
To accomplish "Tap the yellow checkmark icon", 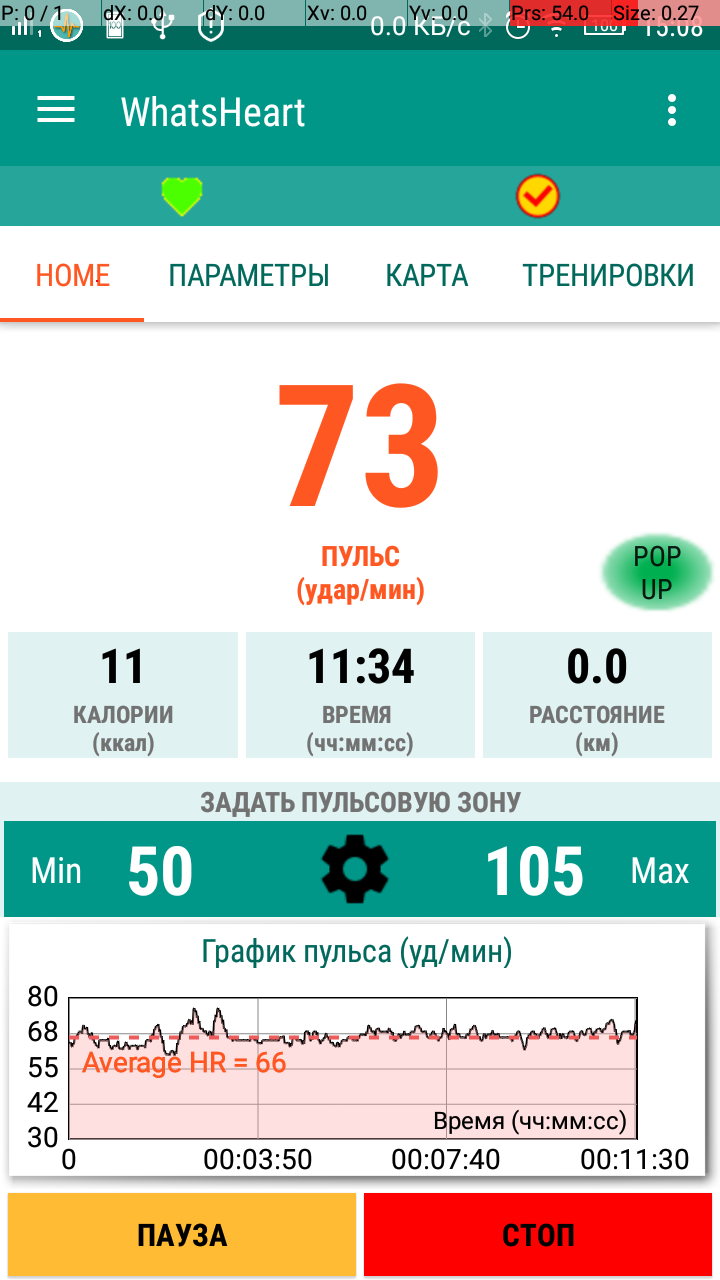I will click(x=537, y=197).
